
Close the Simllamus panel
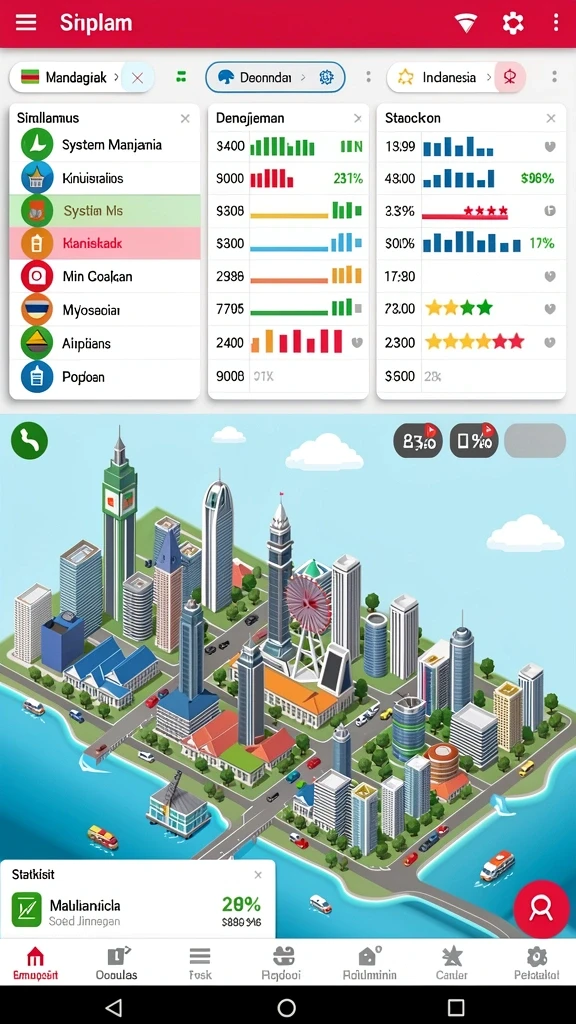pyautogui.click(x=185, y=118)
